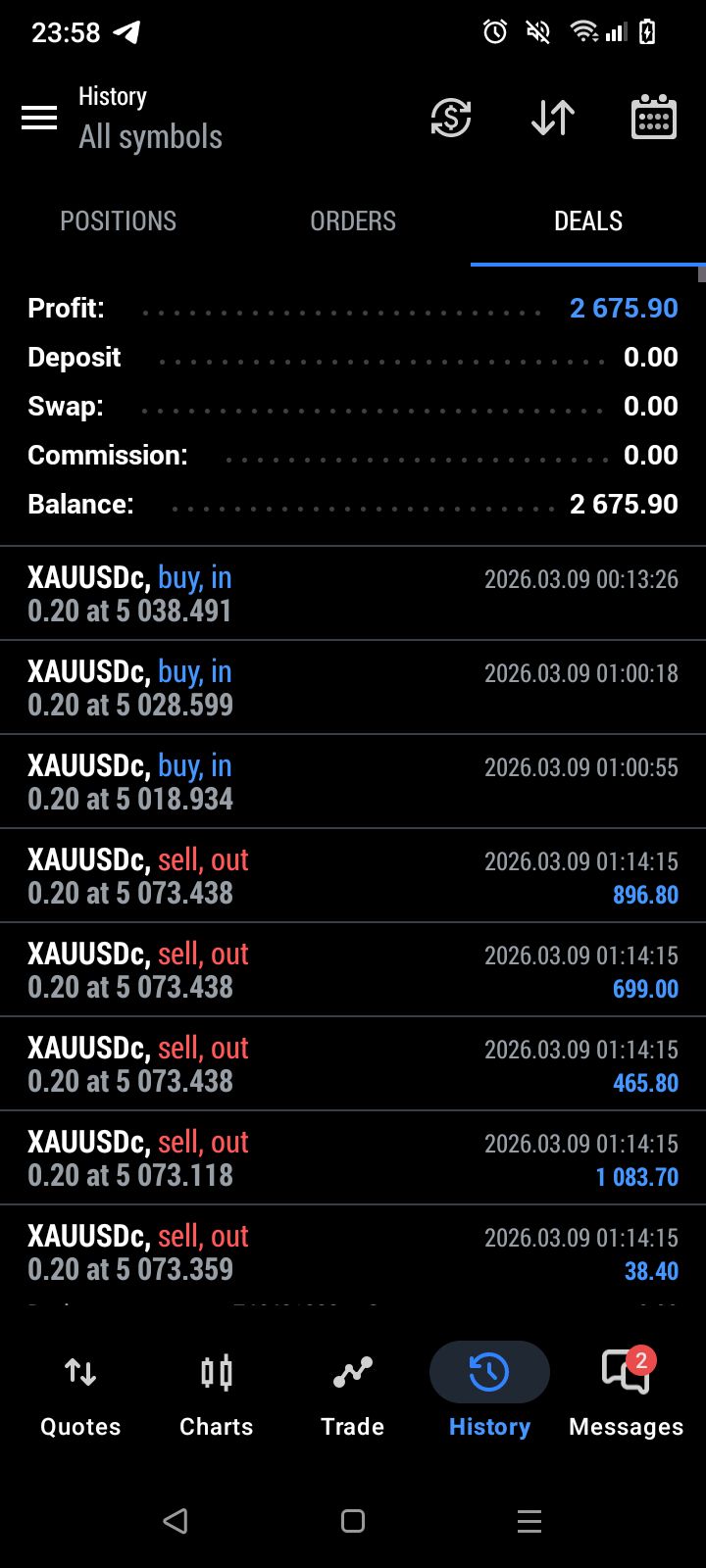
Task: View the sell deal with 699.00 profit
Action: (353, 970)
